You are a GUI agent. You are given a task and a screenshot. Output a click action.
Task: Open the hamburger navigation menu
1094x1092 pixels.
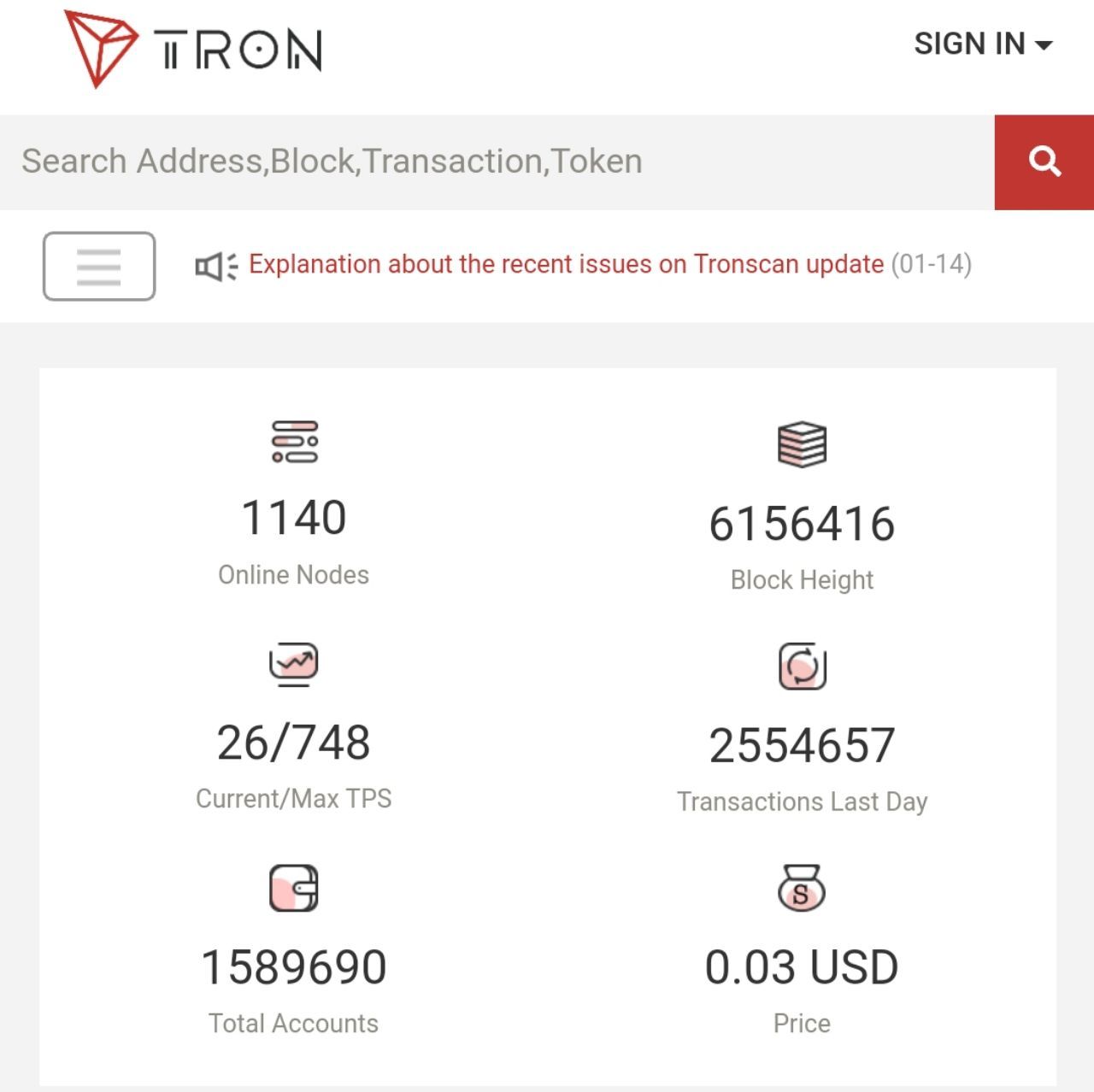pyautogui.click(x=99, y=266)
